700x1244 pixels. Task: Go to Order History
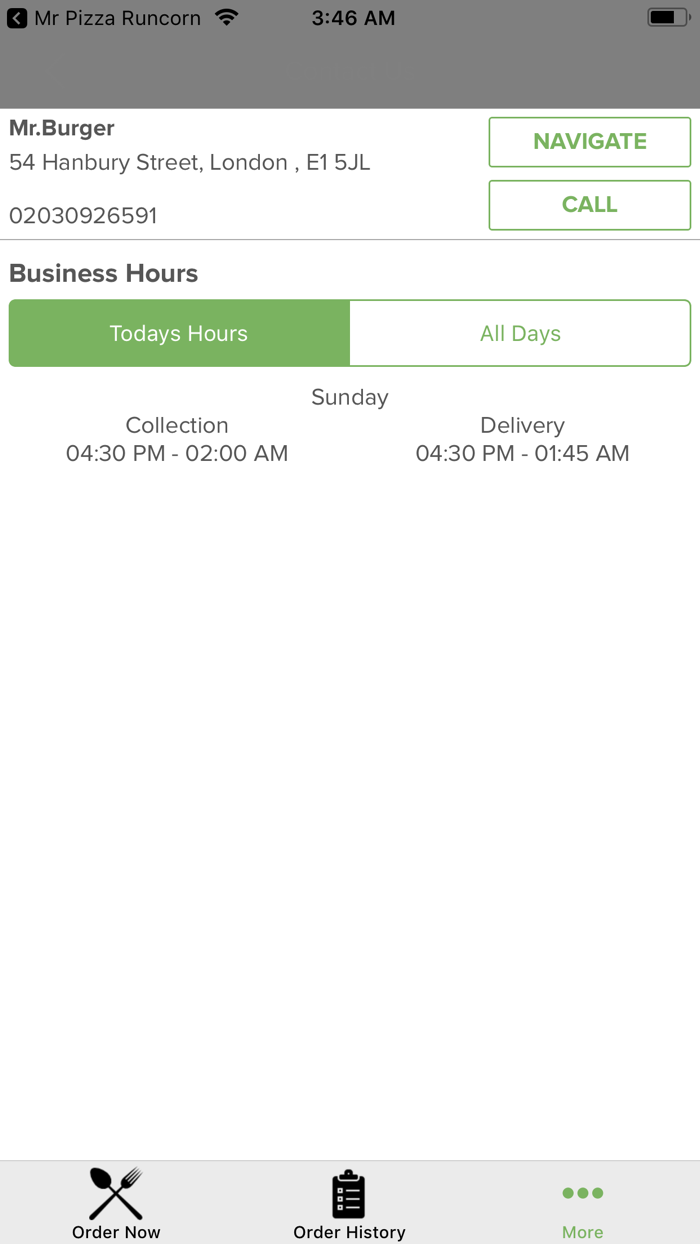tap(349, 1203)
